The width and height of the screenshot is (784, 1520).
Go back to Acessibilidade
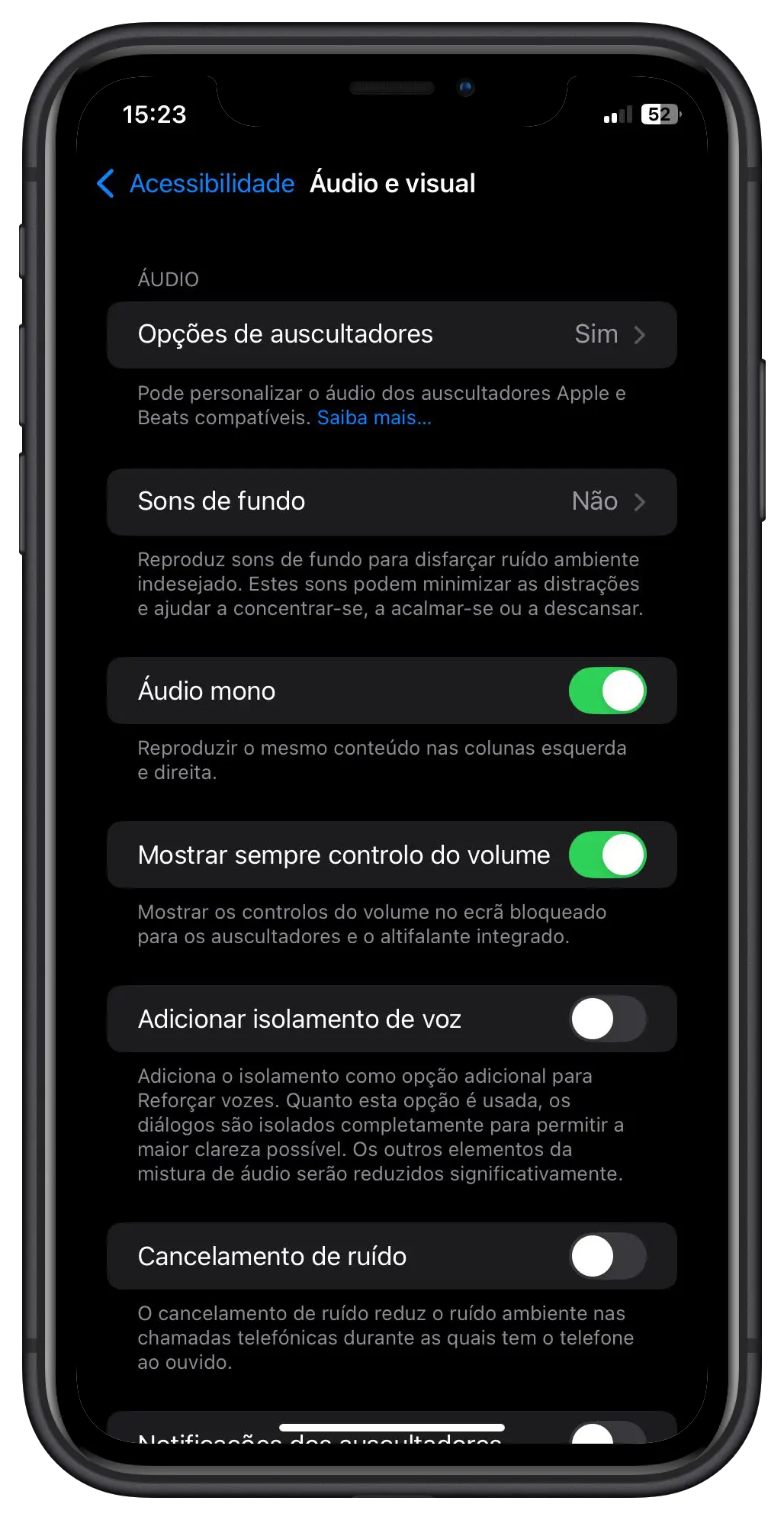point(196,183)
